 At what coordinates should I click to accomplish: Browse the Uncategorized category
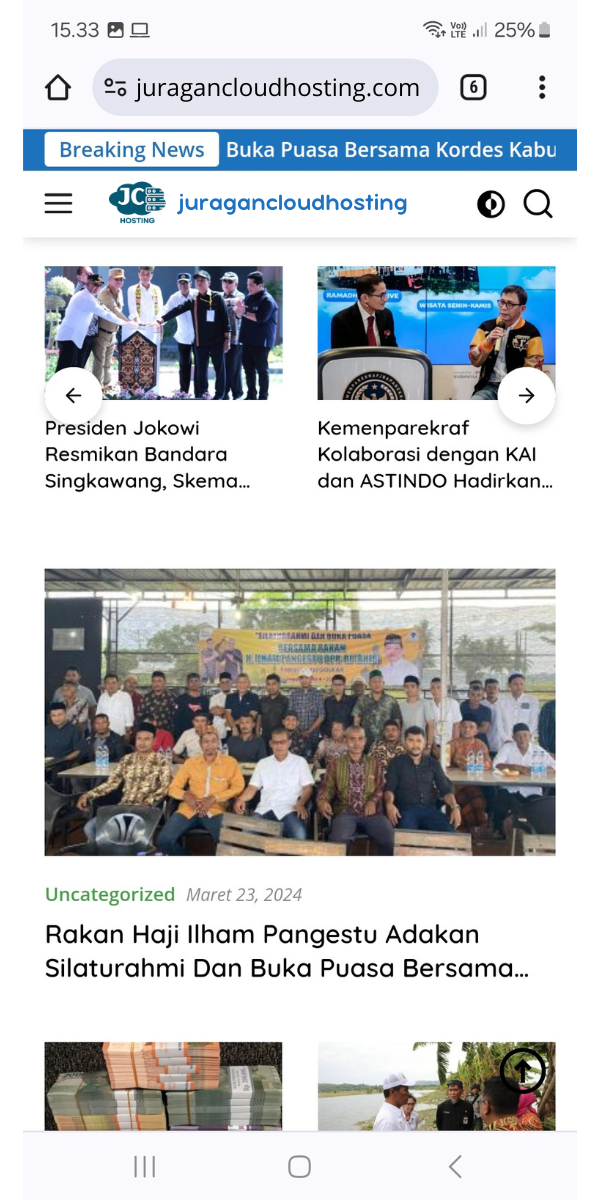[x=110, y=895]
